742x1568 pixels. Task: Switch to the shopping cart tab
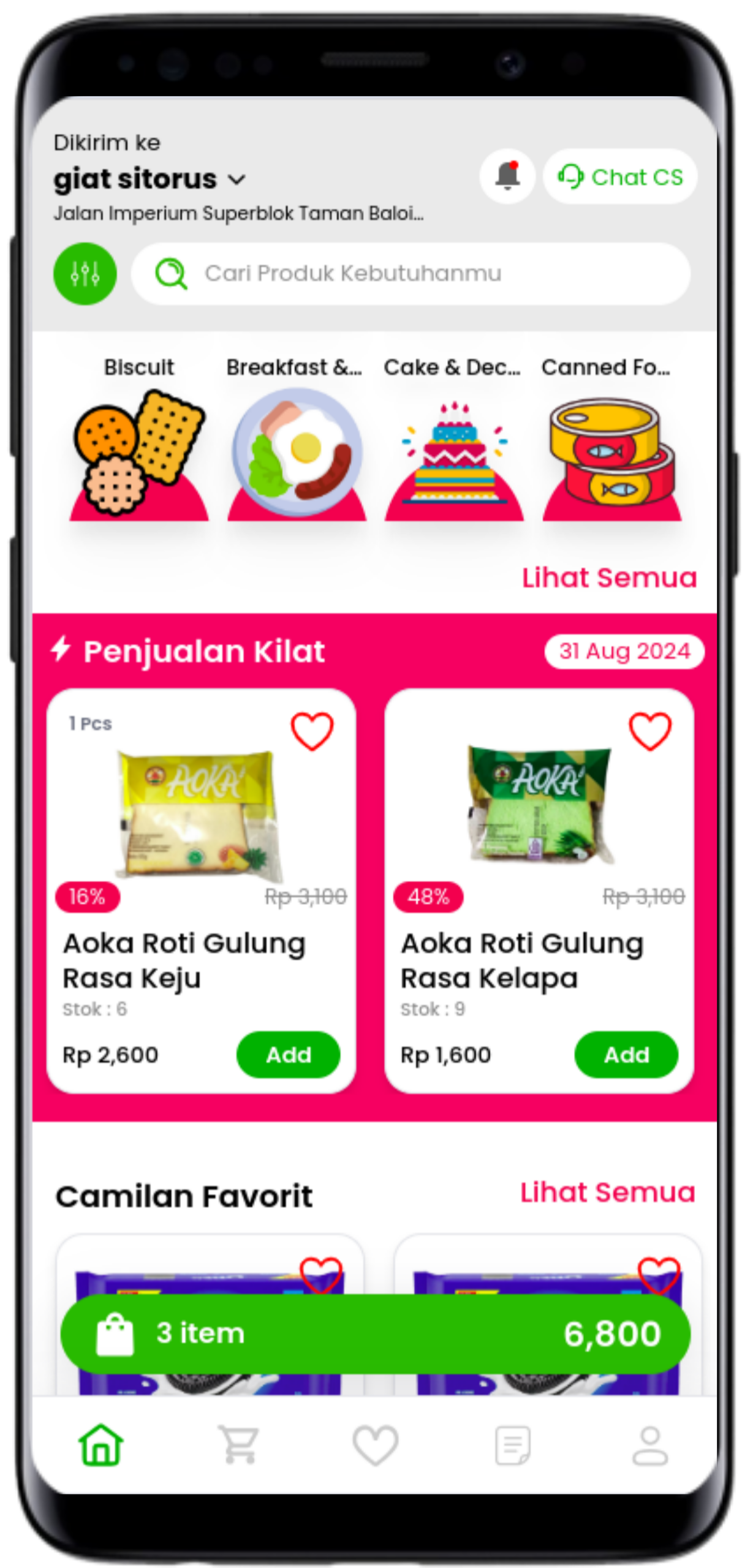click(238, 1445)
